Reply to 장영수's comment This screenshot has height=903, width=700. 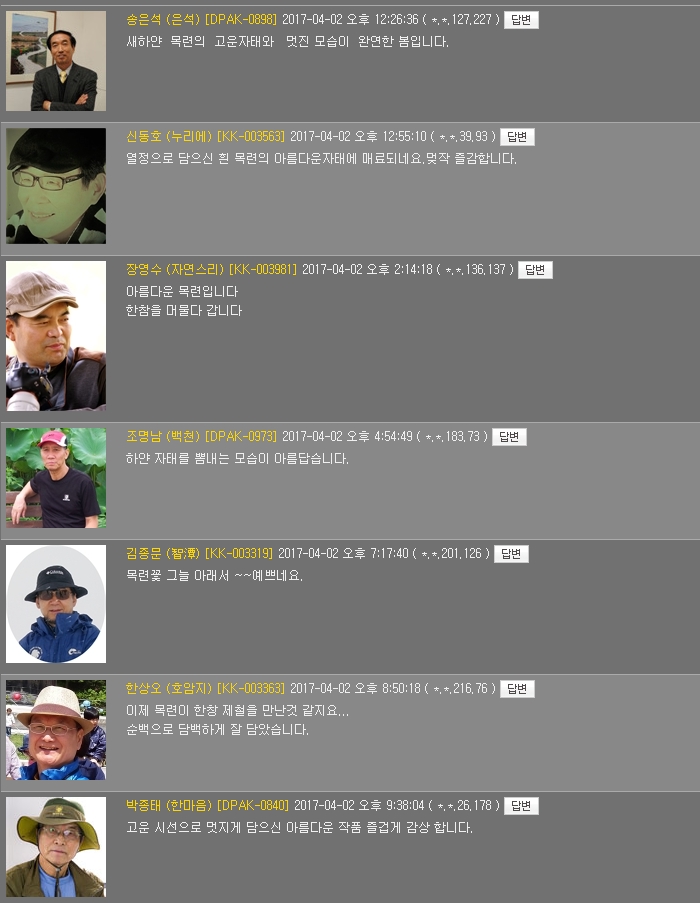(x=535, y=270)
